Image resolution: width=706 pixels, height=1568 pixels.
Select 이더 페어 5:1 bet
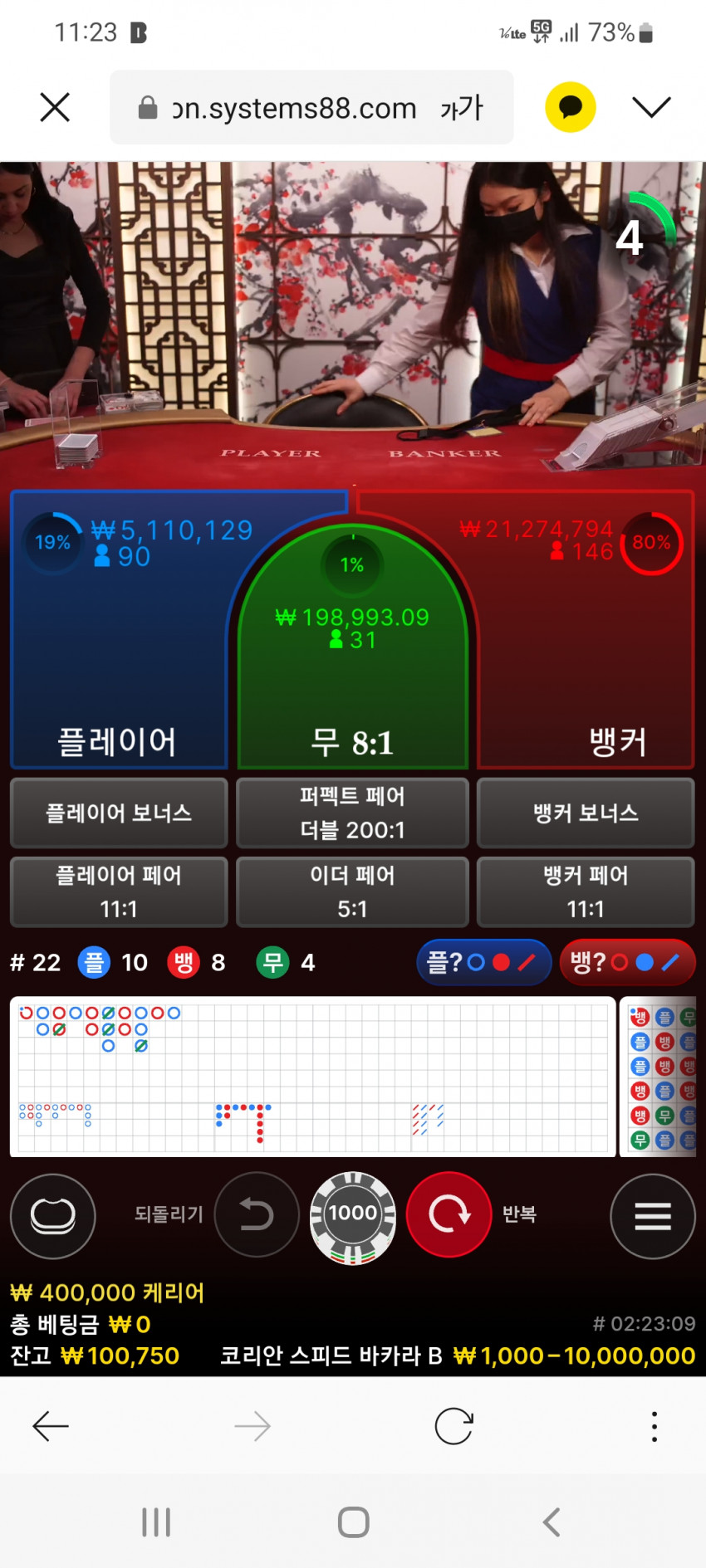click(x=352, y=891)
